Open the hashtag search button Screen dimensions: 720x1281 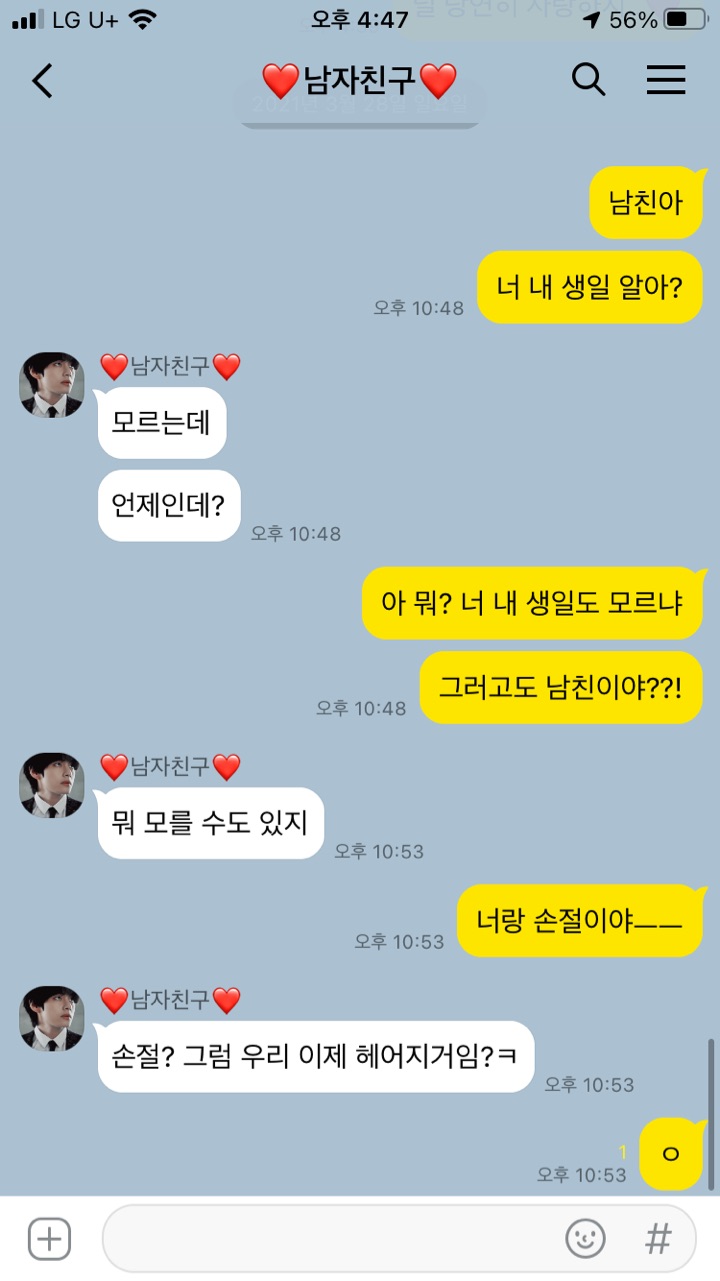click(x=658, y=1239)
